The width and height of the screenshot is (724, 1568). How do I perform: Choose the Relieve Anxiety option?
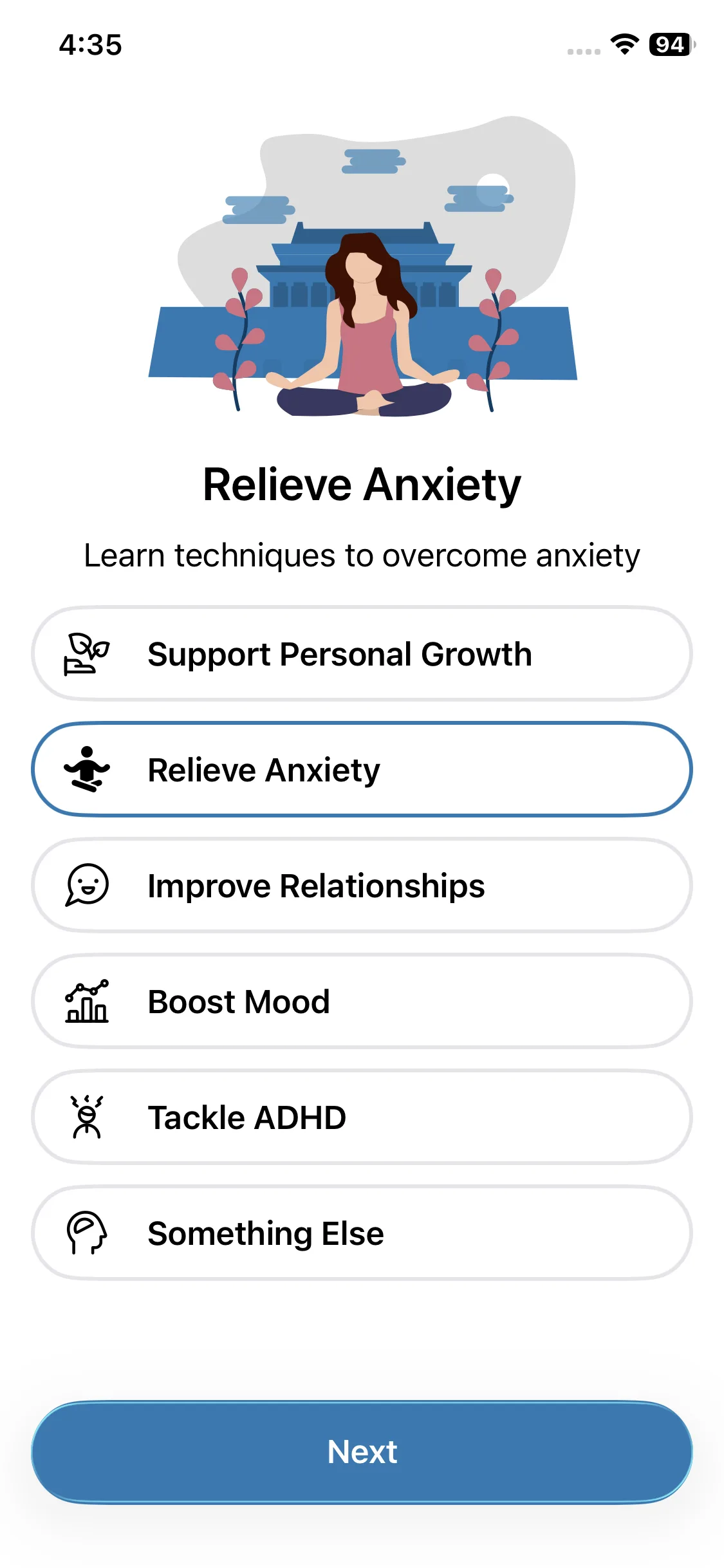coord(362,770)
